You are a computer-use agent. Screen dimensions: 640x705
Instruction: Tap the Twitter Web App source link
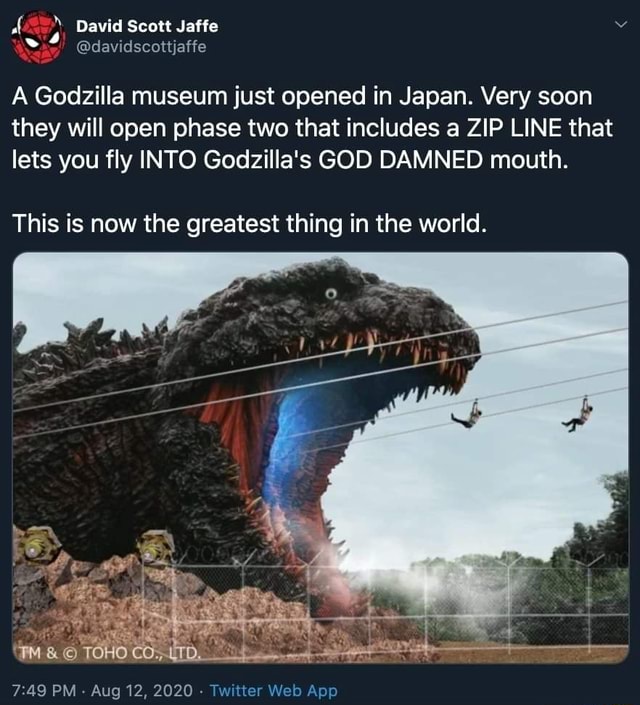[x=273, y=690]
